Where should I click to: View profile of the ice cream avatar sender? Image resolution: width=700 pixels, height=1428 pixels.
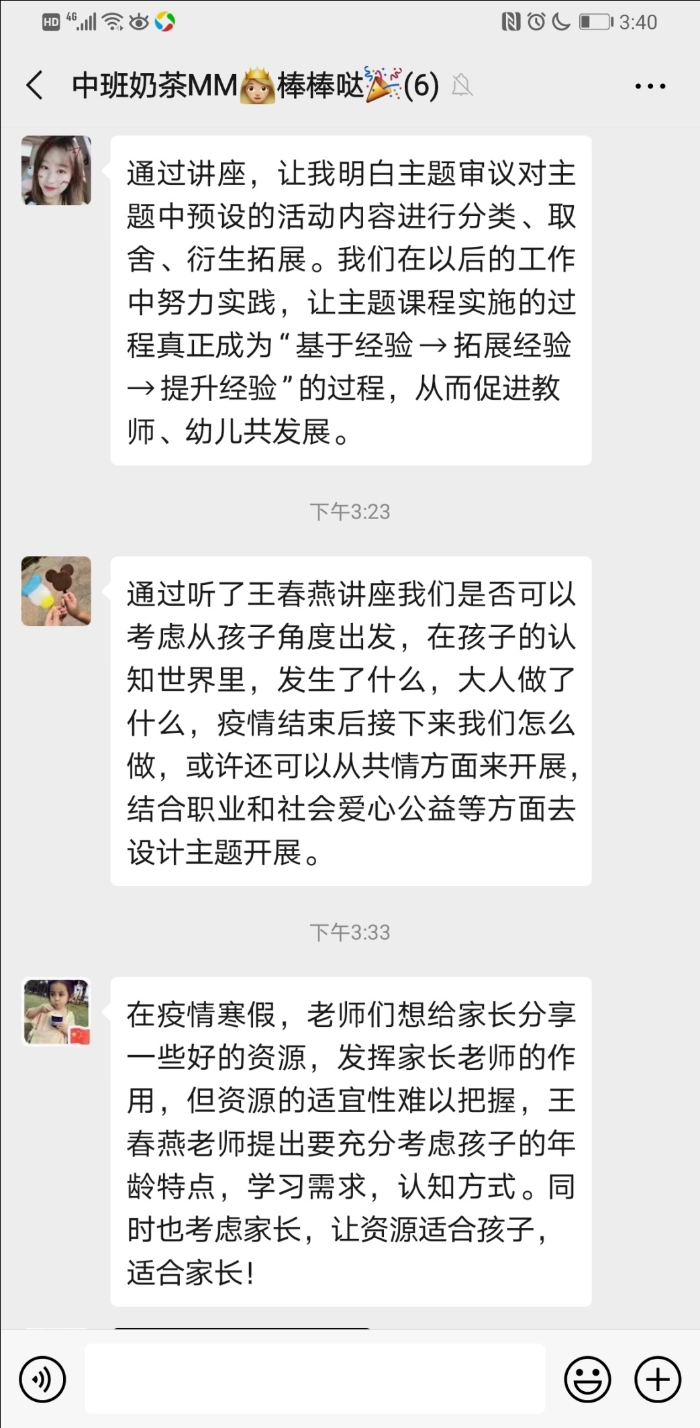(57, 592)
